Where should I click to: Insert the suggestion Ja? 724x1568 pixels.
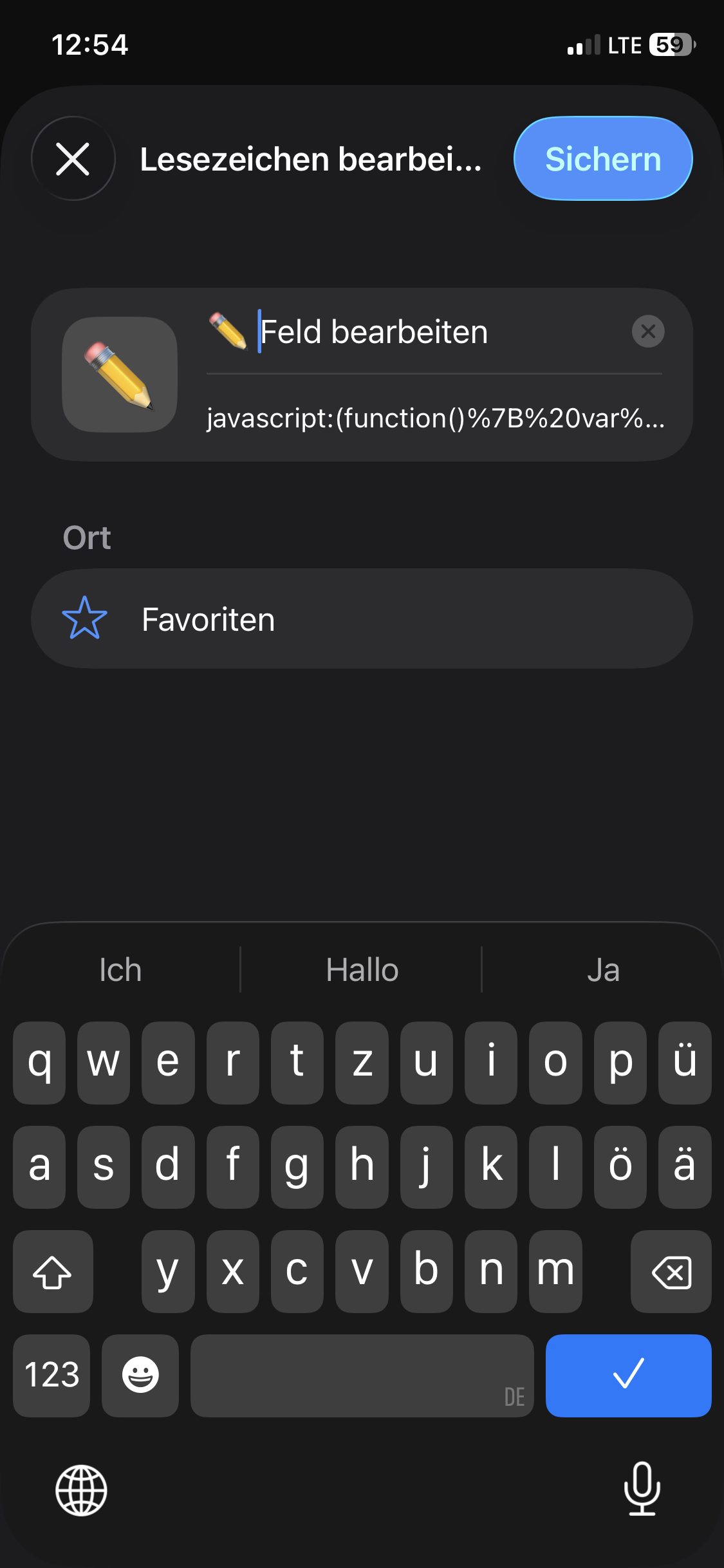tap(603, 970)
